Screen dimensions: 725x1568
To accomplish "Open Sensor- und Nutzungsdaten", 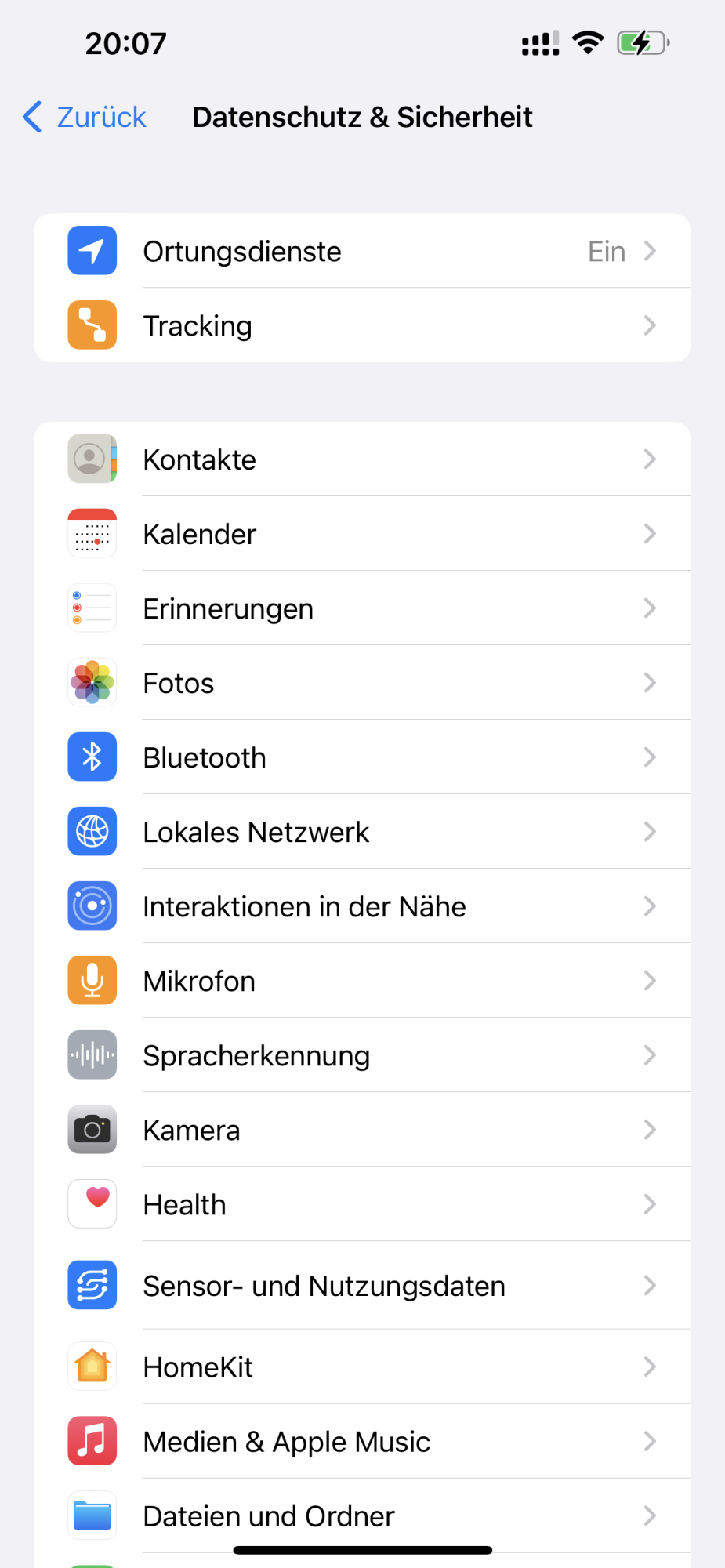I will pyautogui.click(x=362, y=1286).
